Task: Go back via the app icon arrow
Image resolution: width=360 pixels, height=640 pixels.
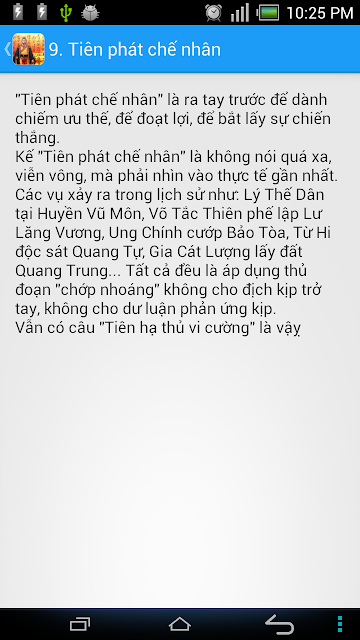Action: (24, 49)
